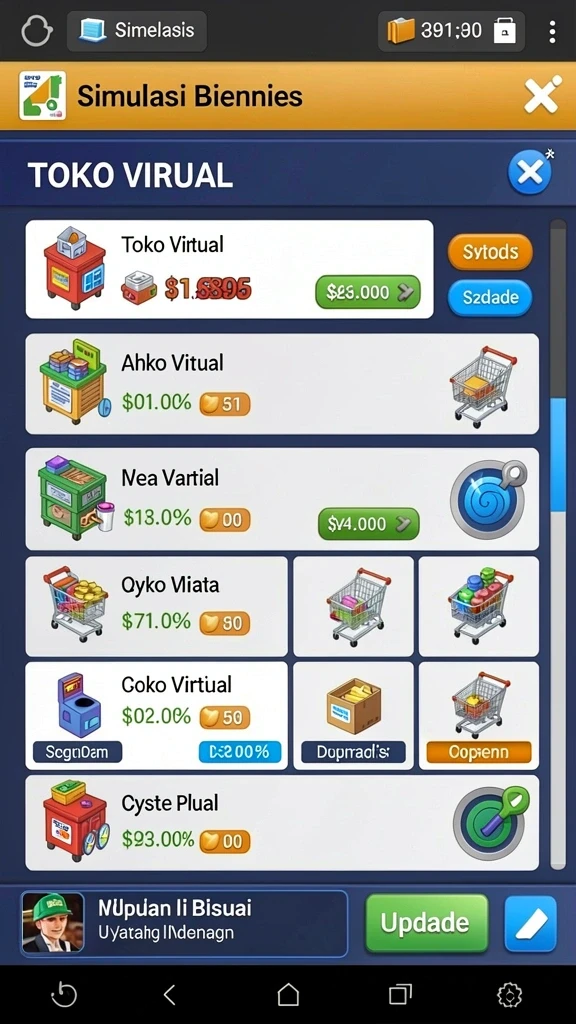Buy Toko Virtual with the green price button
Image resolution: width=576 pixels, height=1024 pixels.
point(368,292)
